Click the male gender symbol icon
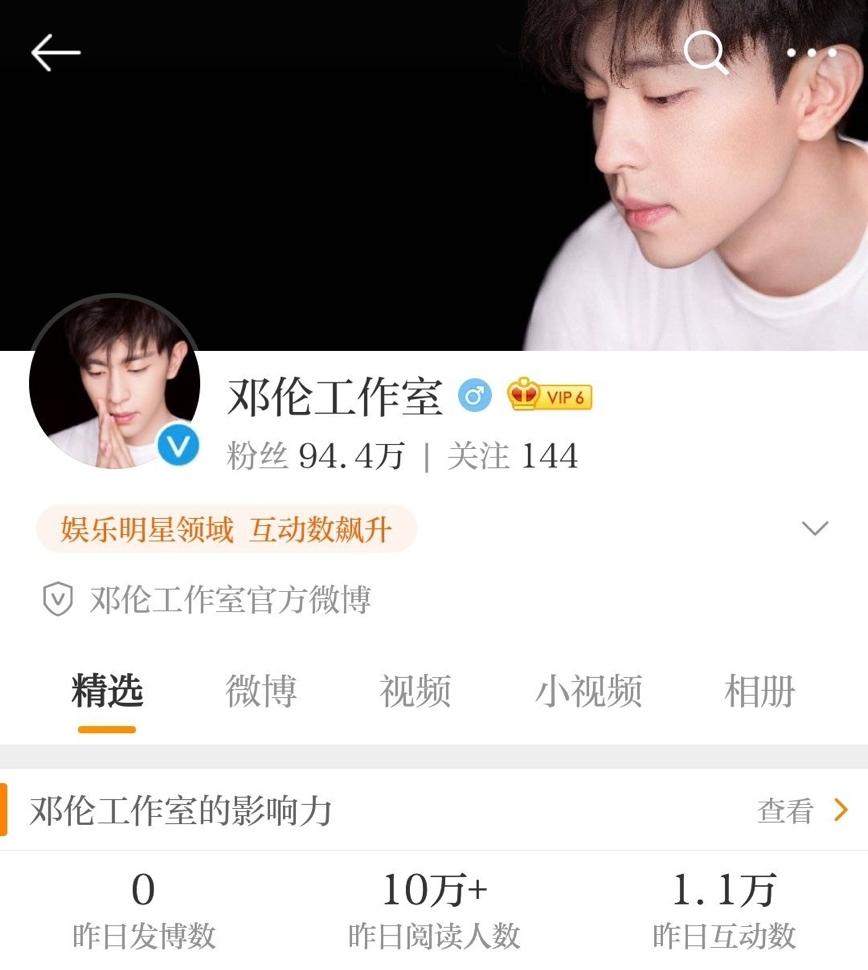Viewport: 868px width, 970px height. point(473,395)
